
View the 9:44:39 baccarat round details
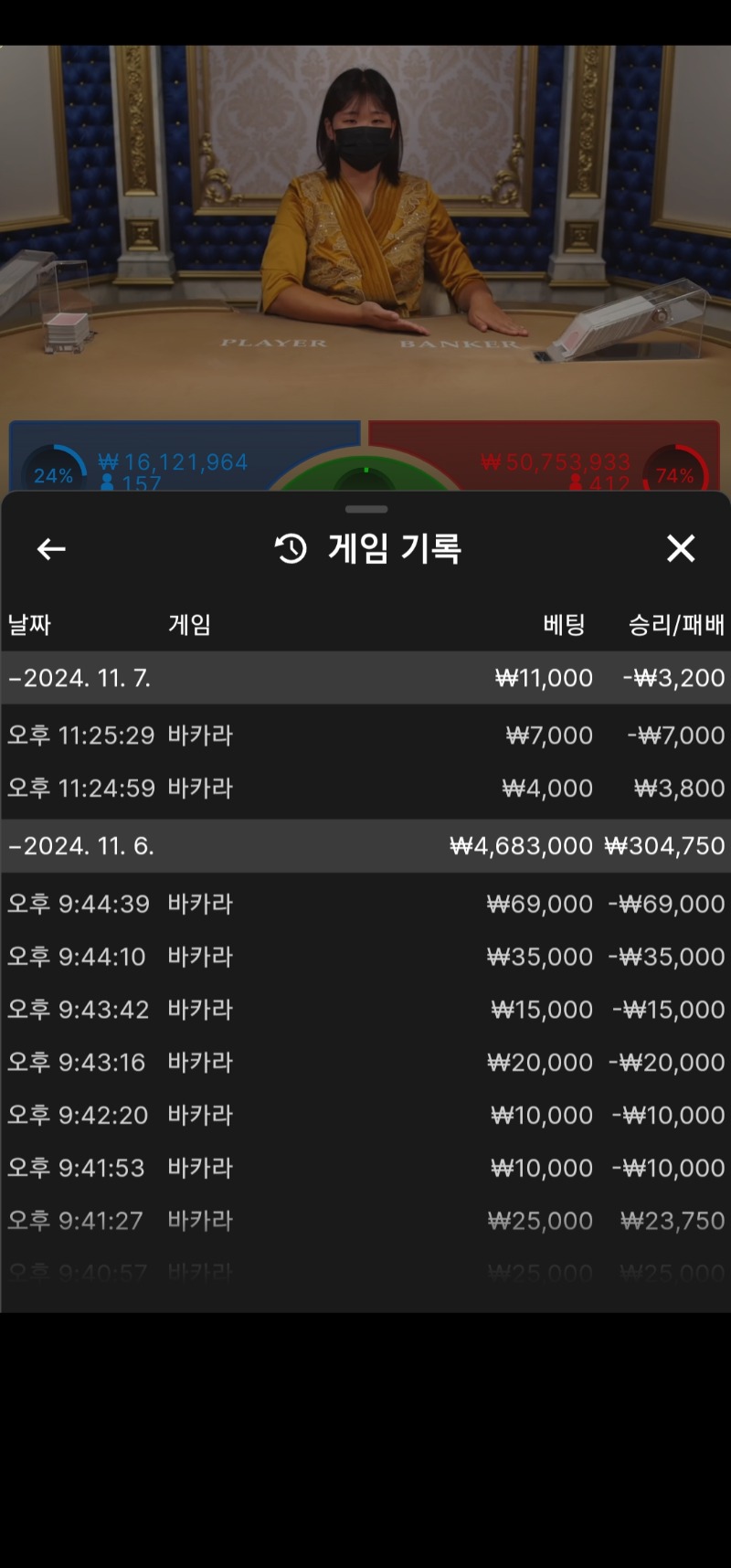point(365,905)
